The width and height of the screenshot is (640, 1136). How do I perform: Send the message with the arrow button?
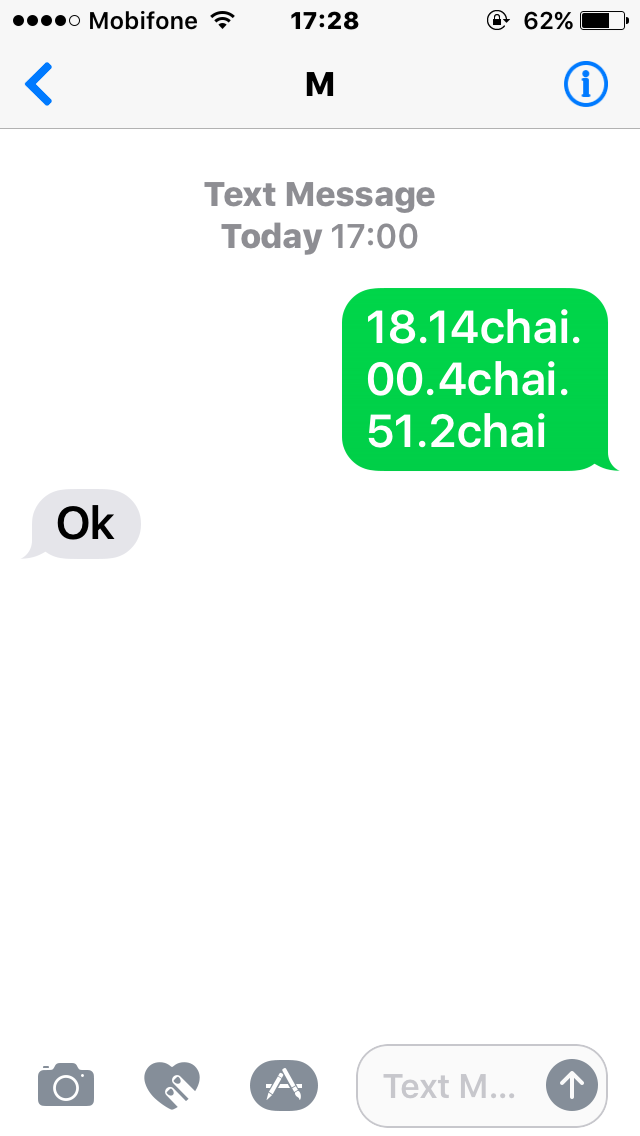tap(572, 1085)
